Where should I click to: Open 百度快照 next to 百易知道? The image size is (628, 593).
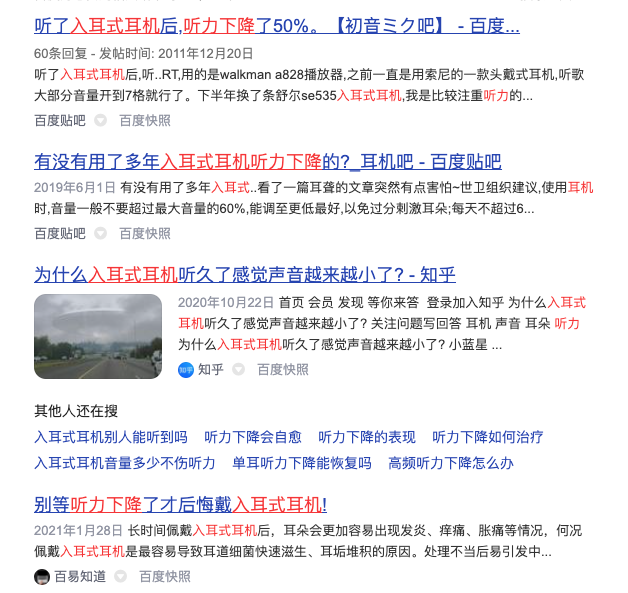click(x=165, y=577)
